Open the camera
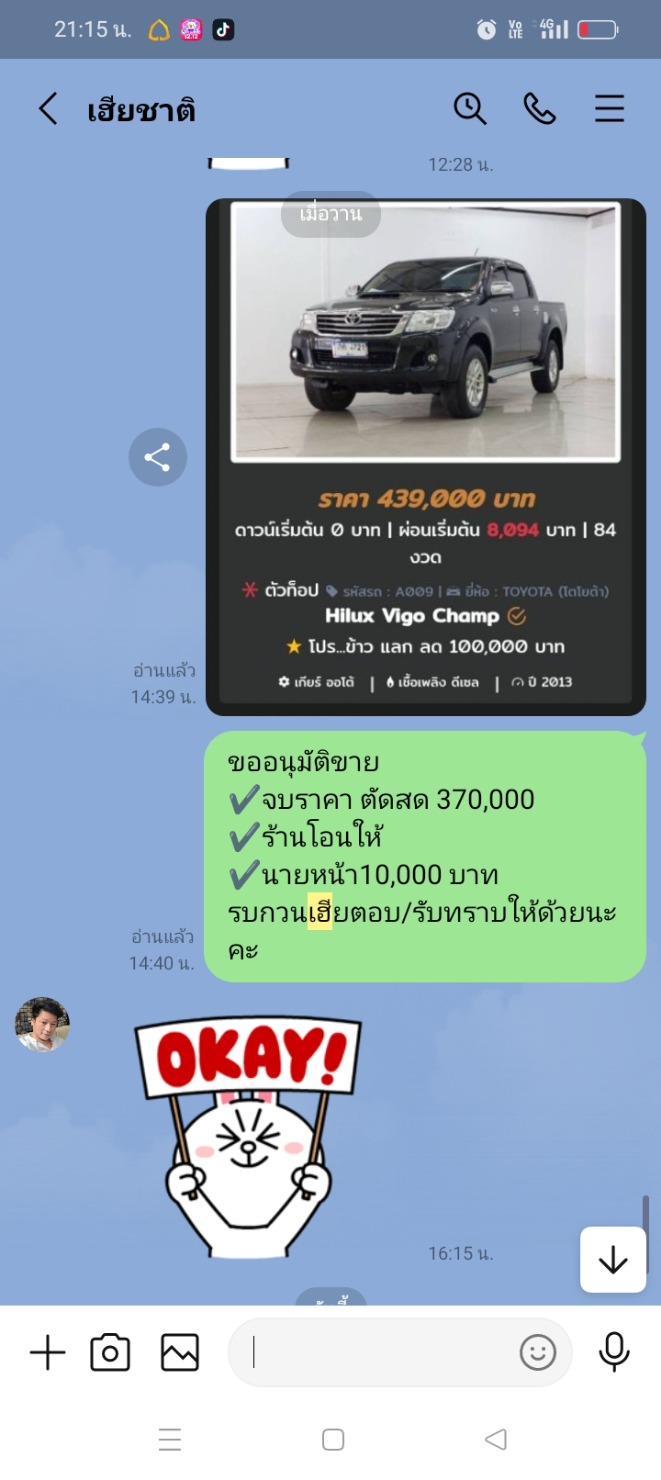661x1480 pixels. [110, 1353]
